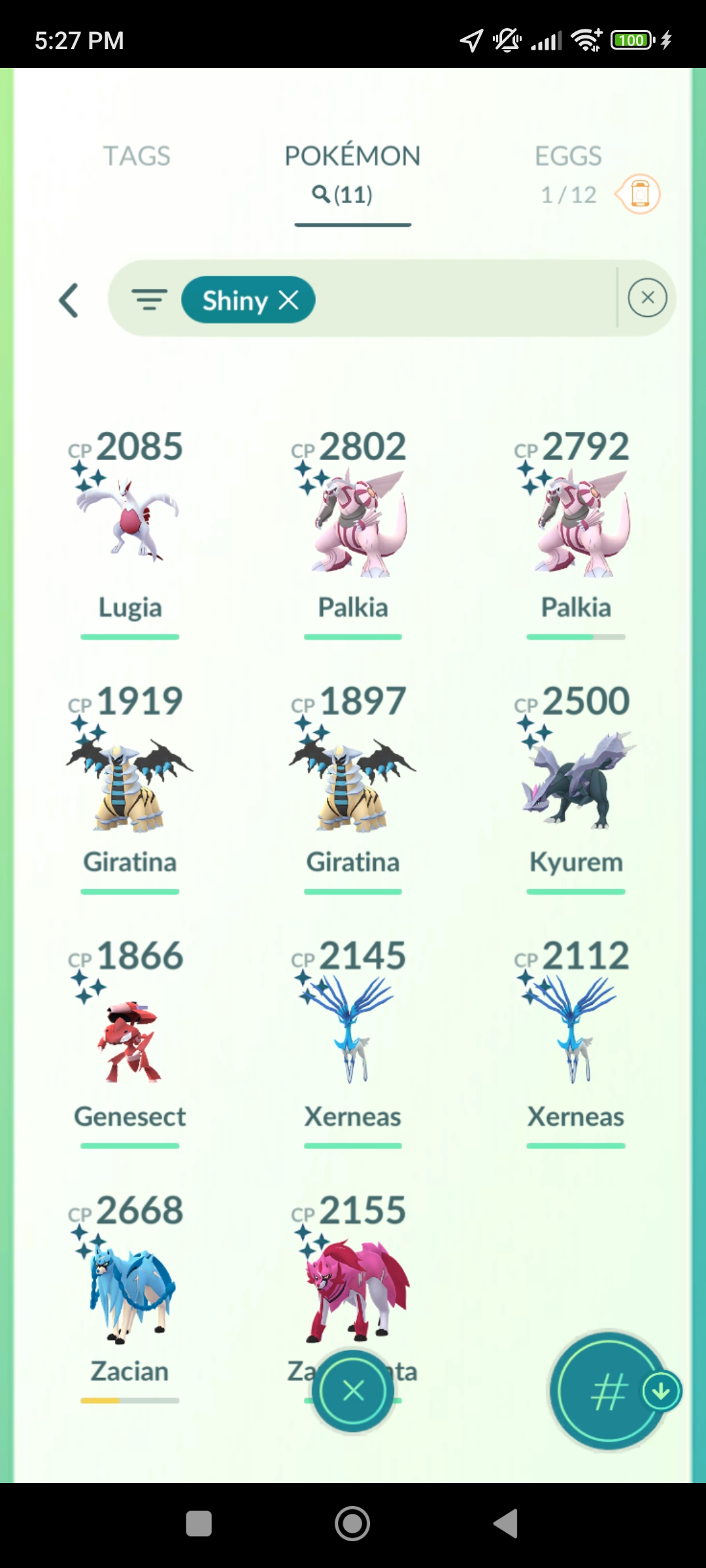
Task: Open Zacian CP 2668
Action: (129, 1290)
